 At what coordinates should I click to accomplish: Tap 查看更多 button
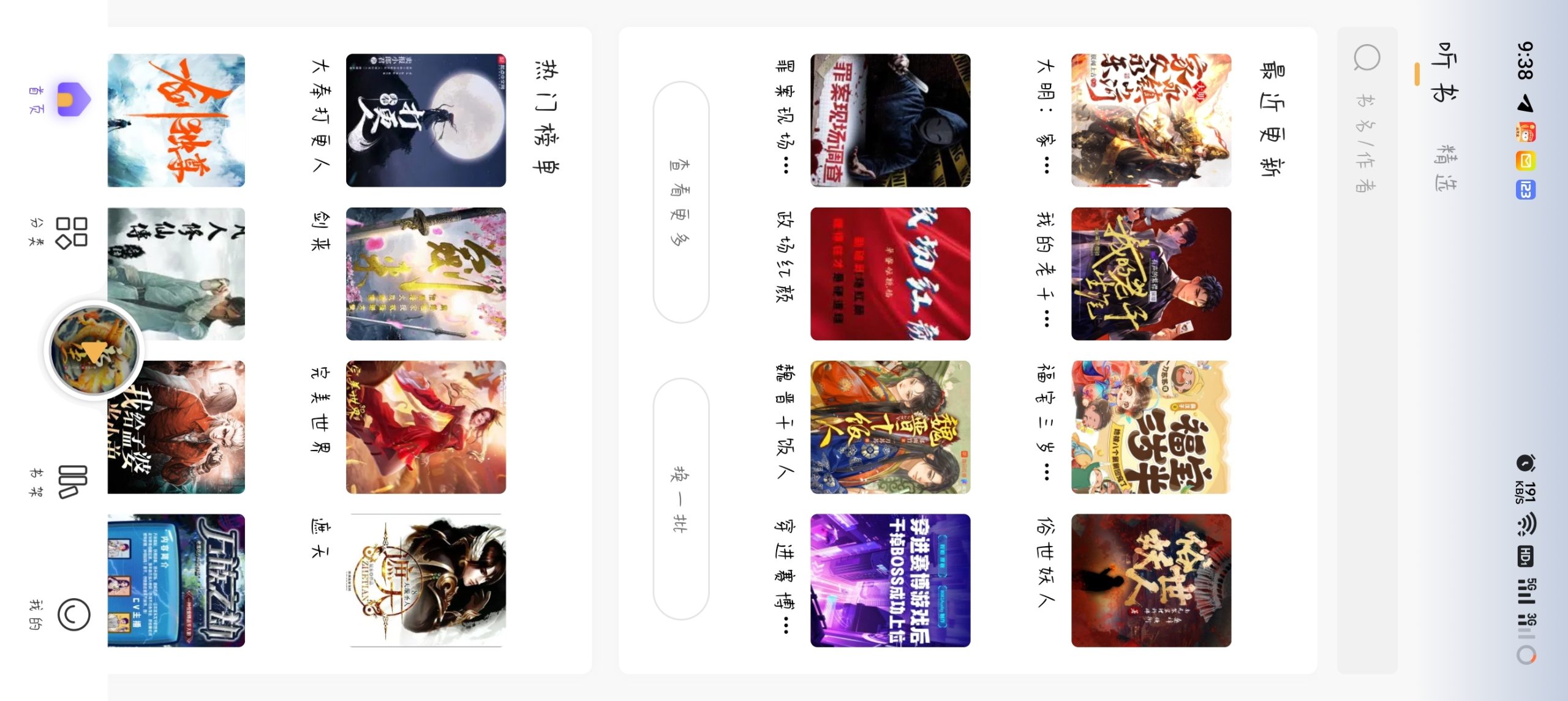coord(680,201)
